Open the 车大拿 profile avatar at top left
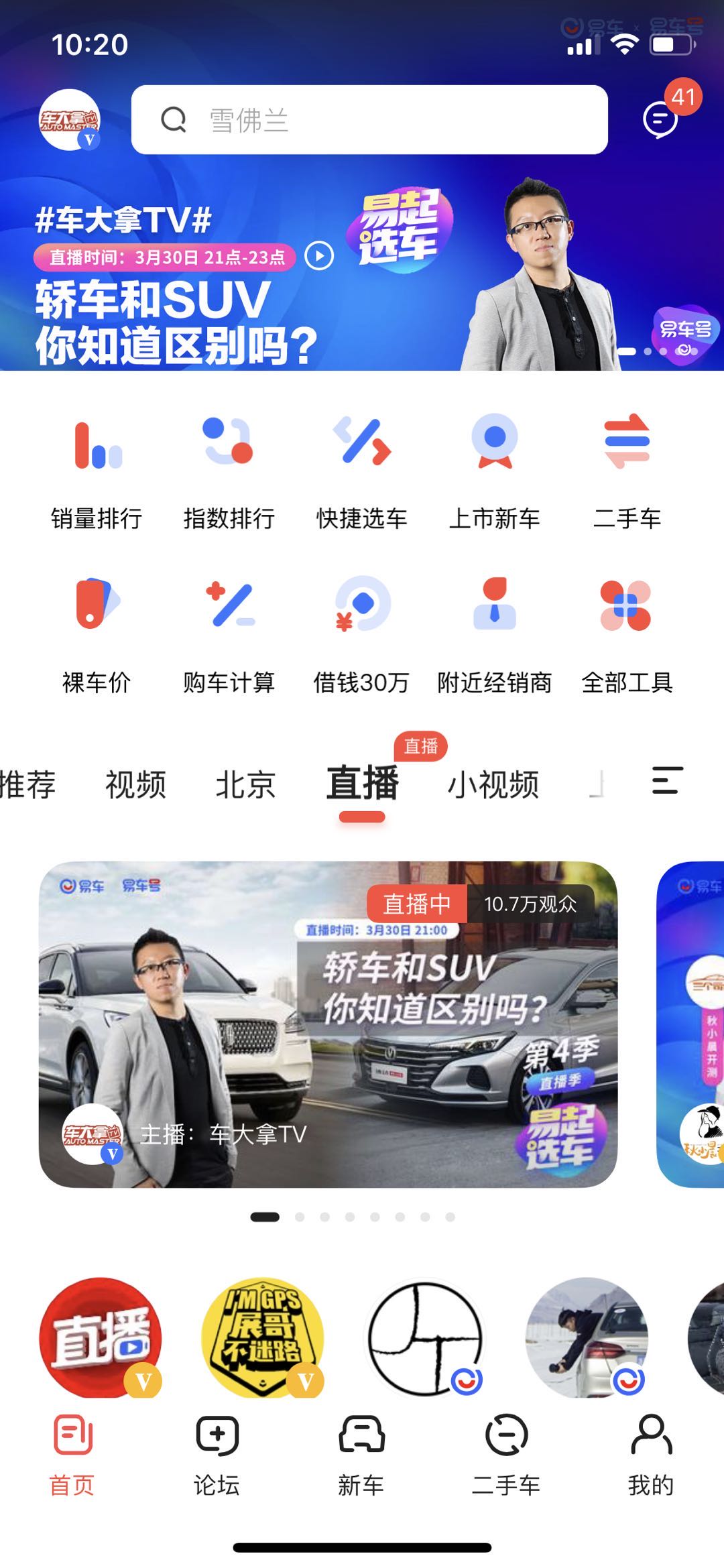724x1568 pixels. tap(70, 120)
